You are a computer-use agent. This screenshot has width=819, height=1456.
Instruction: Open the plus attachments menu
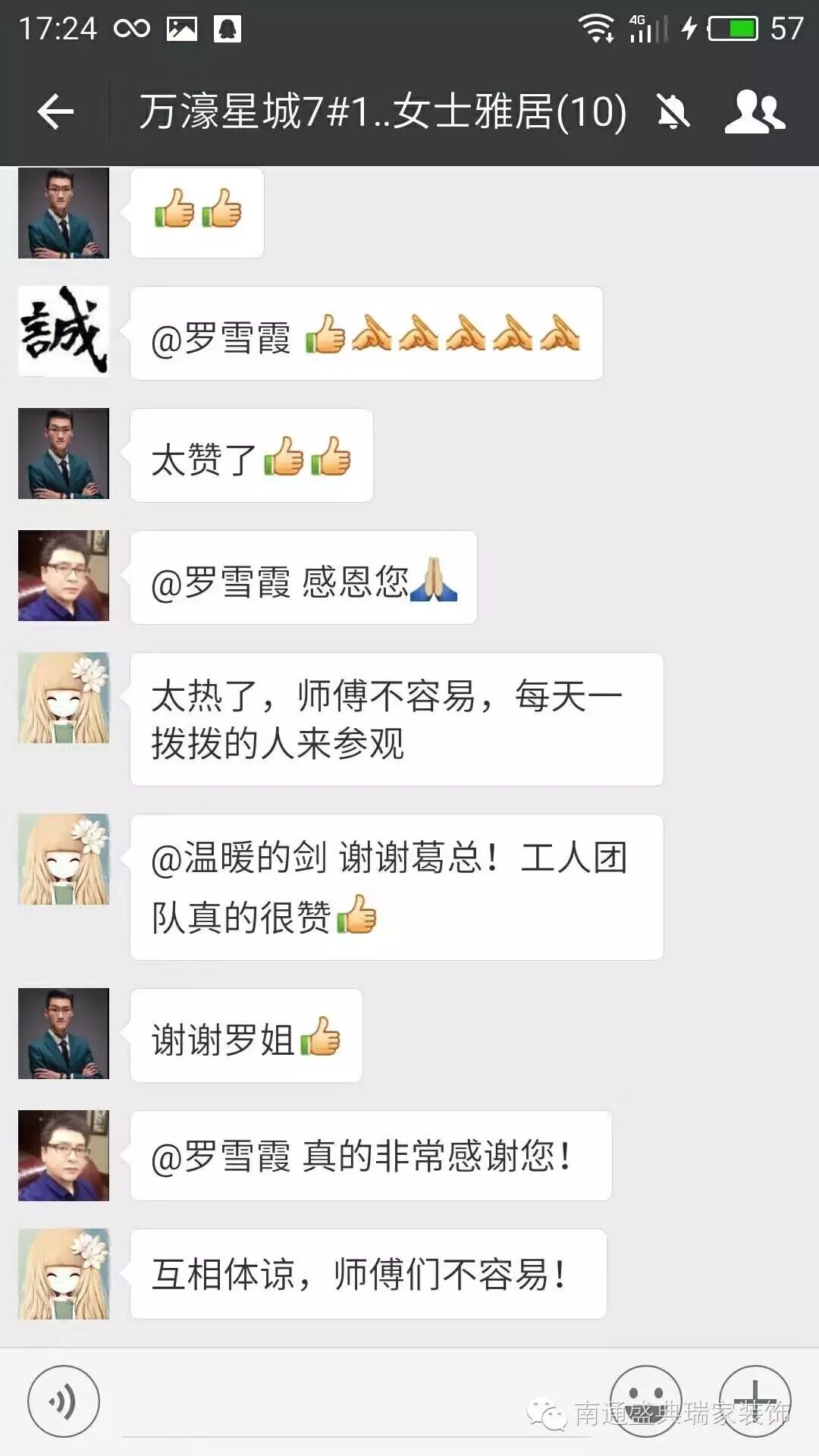755,1401
